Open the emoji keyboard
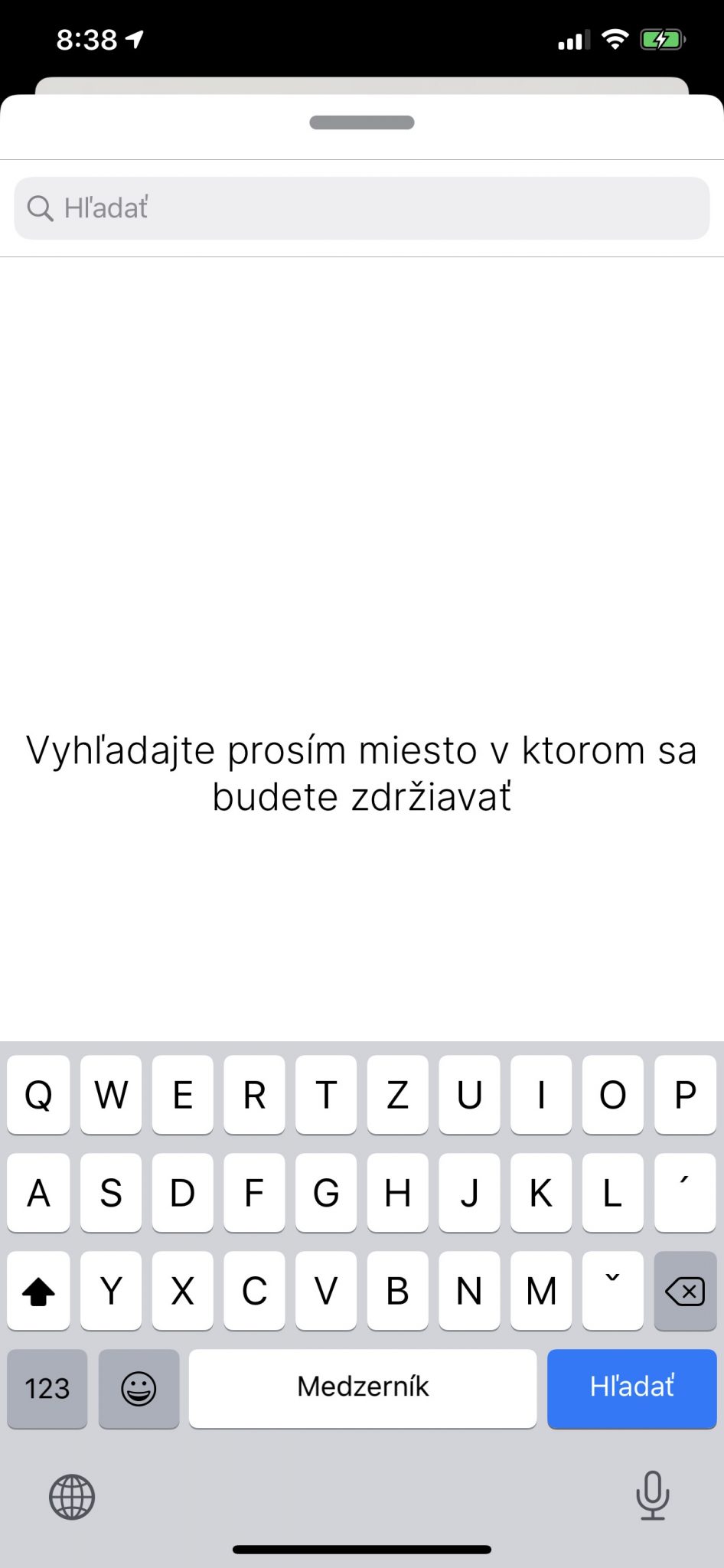The image size is (724, 1568). tap(139, 1388)
